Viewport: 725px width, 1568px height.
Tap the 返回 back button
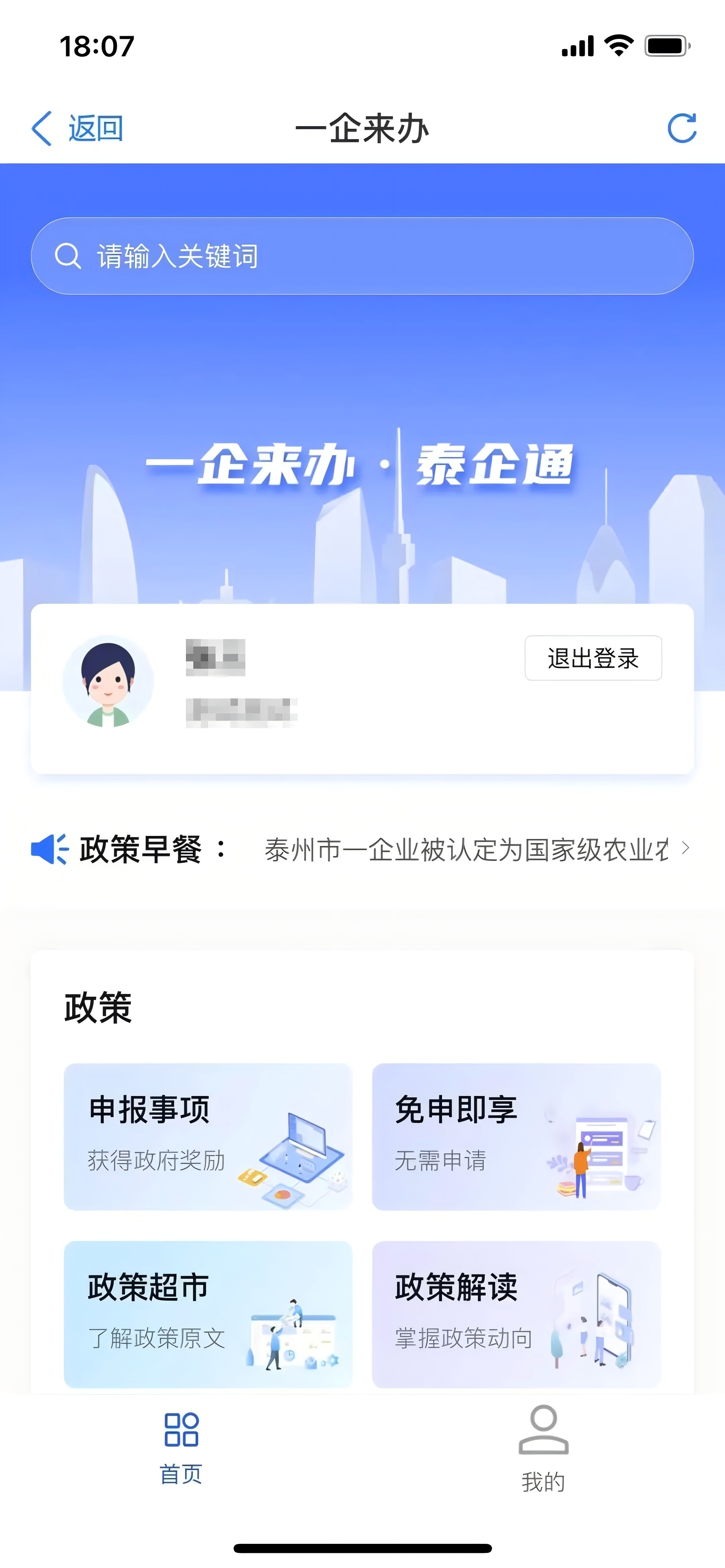pyautogui.click(x=78, y=128)
